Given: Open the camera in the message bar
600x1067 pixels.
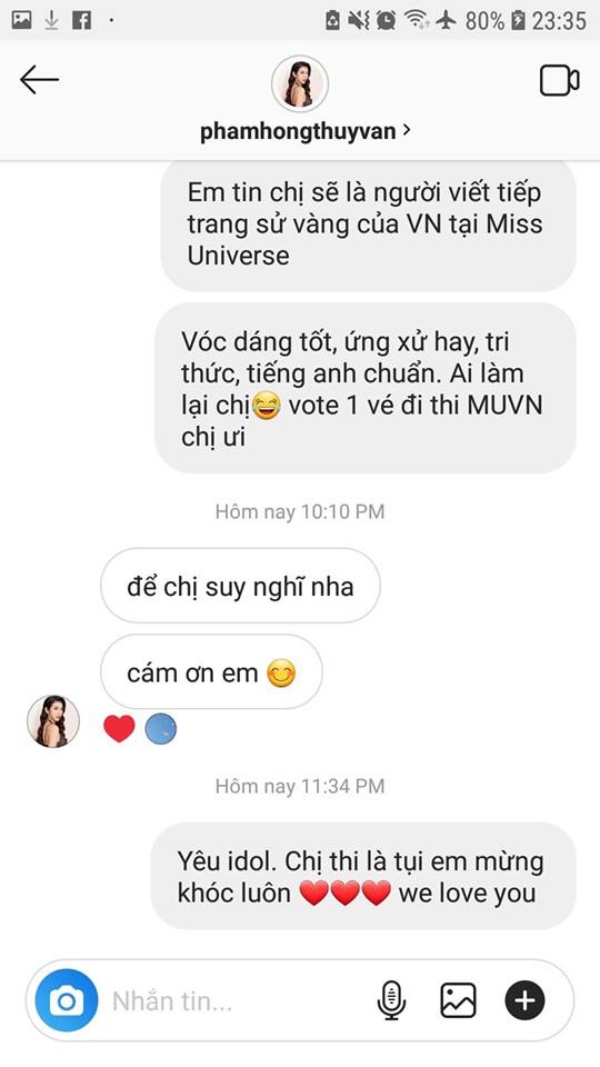Looking at the screenshot, I should coord(67,1000).
